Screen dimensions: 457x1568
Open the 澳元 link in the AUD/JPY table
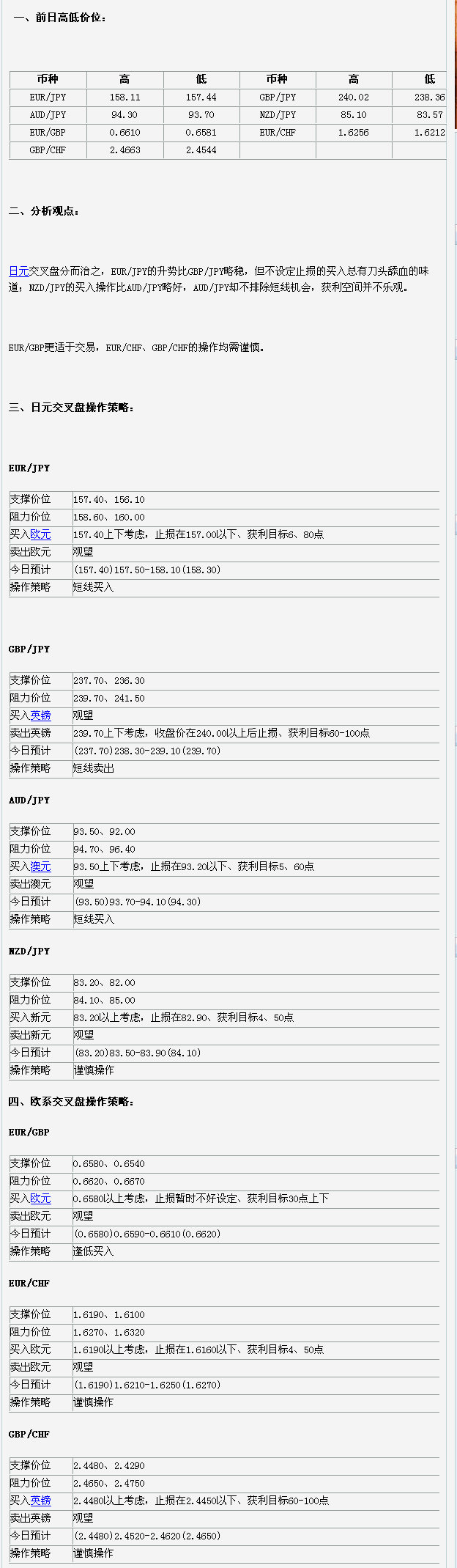point(40,866)
